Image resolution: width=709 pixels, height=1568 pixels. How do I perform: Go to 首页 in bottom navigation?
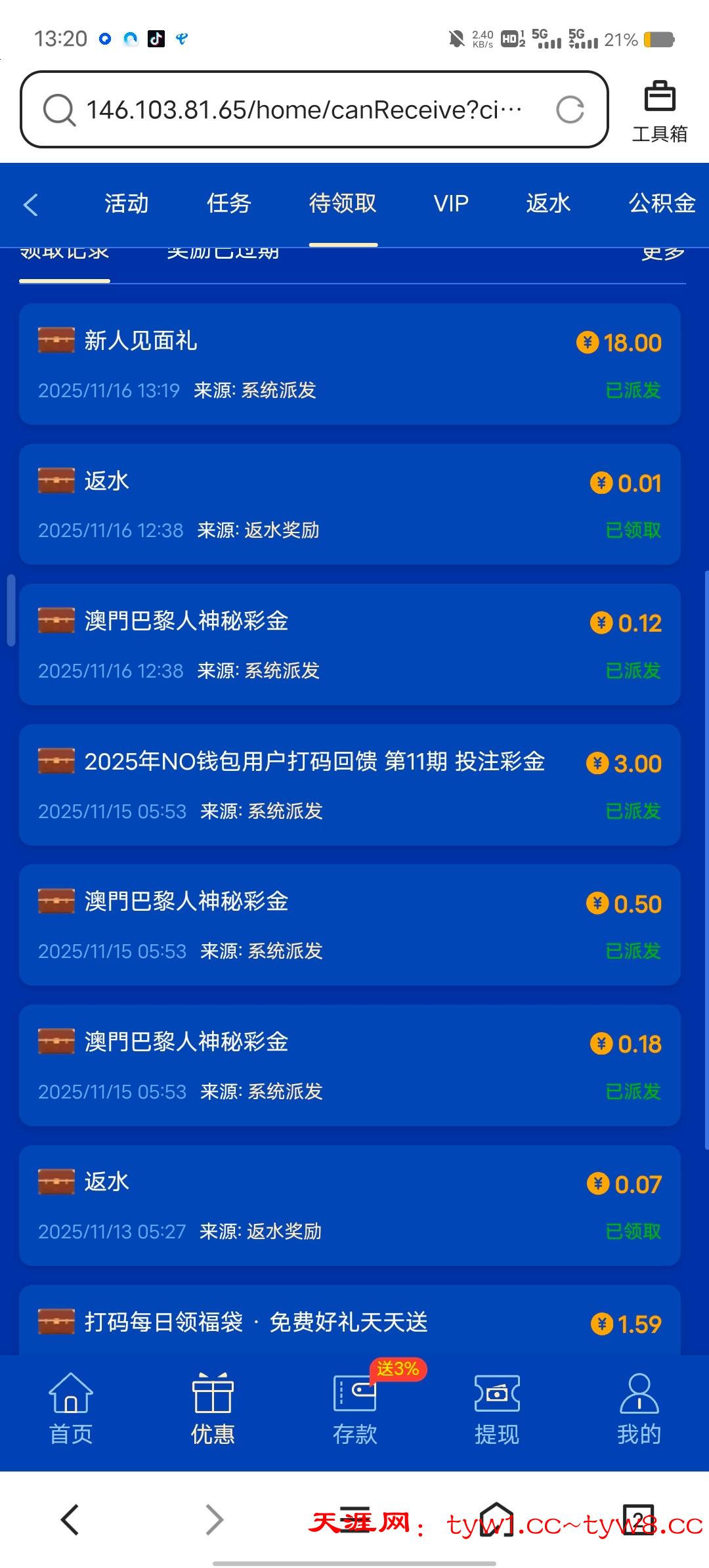pos(71,1408)
